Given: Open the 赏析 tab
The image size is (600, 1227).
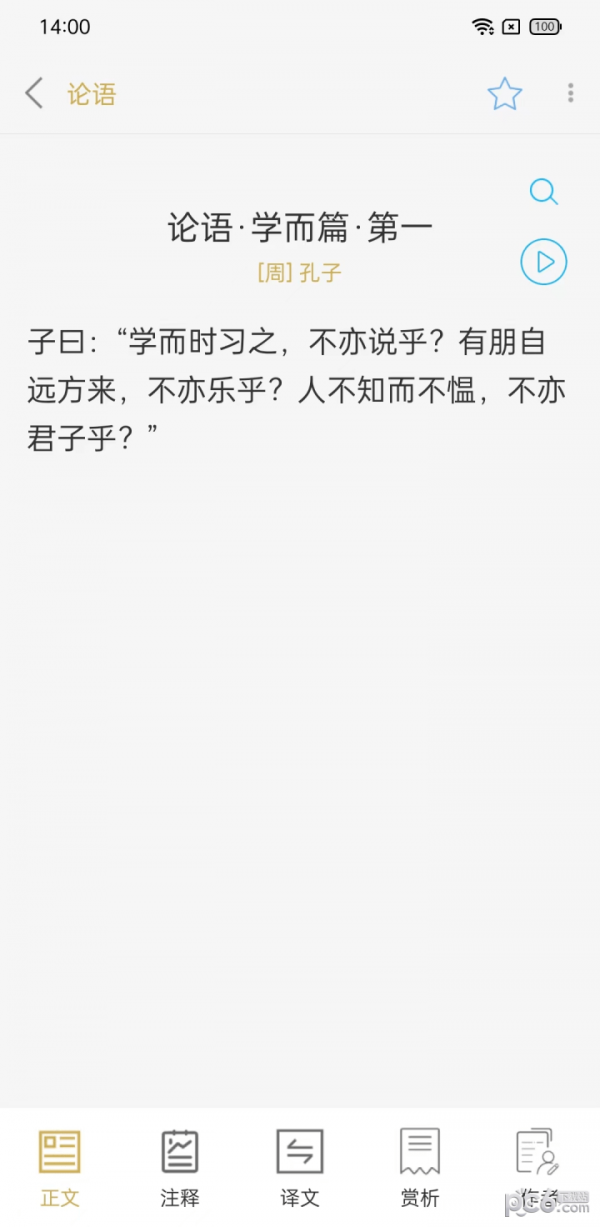Looking at the screenshot, I should coord(419,1166).
